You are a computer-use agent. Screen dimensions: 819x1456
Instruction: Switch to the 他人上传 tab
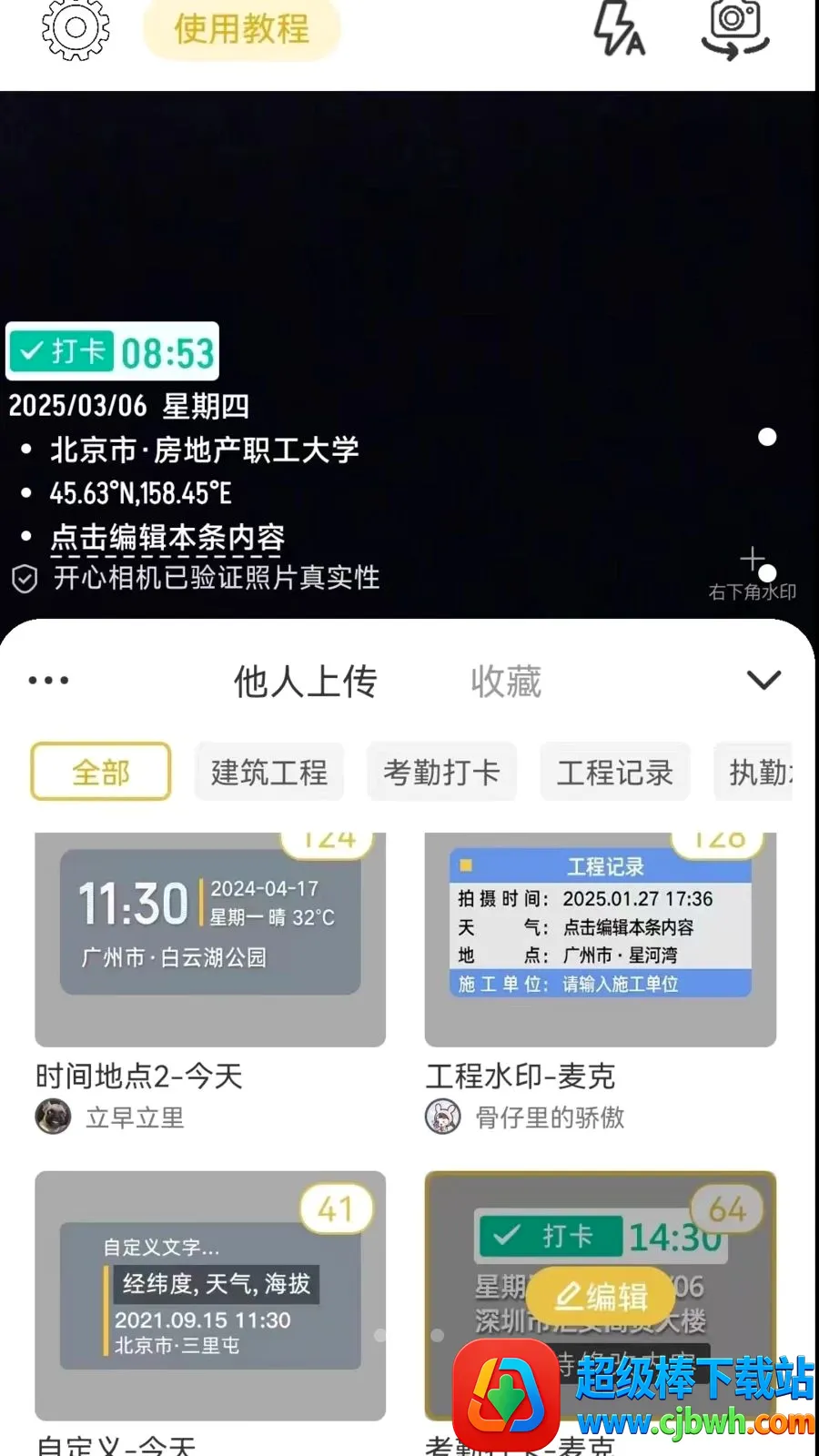[x=305, y=682]
